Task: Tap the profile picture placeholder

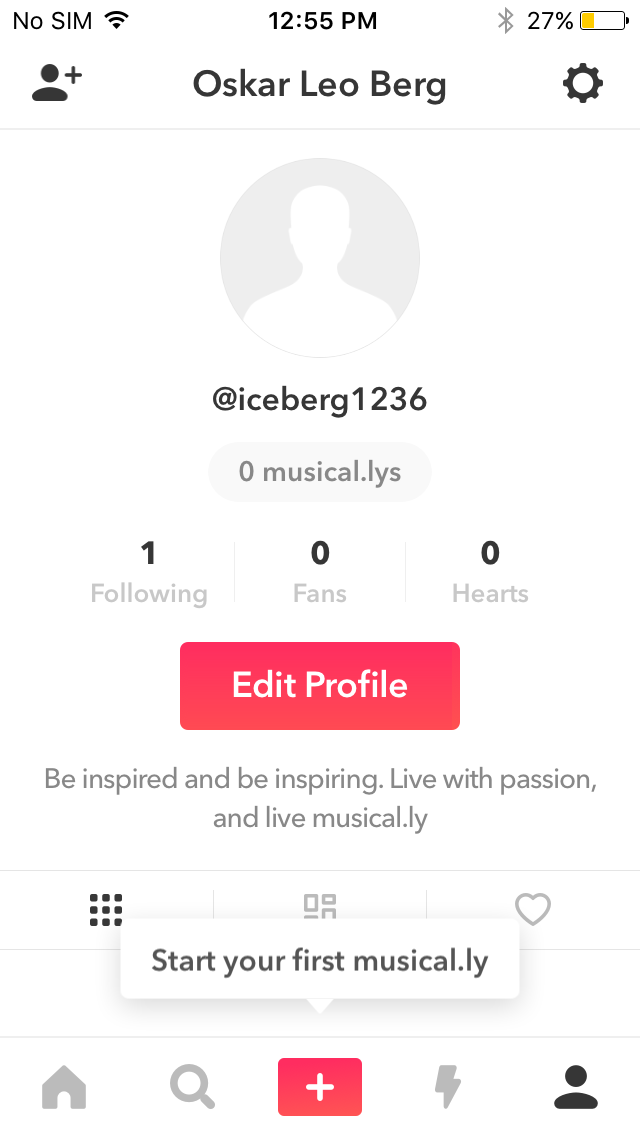Action: (x=320, y=258)
